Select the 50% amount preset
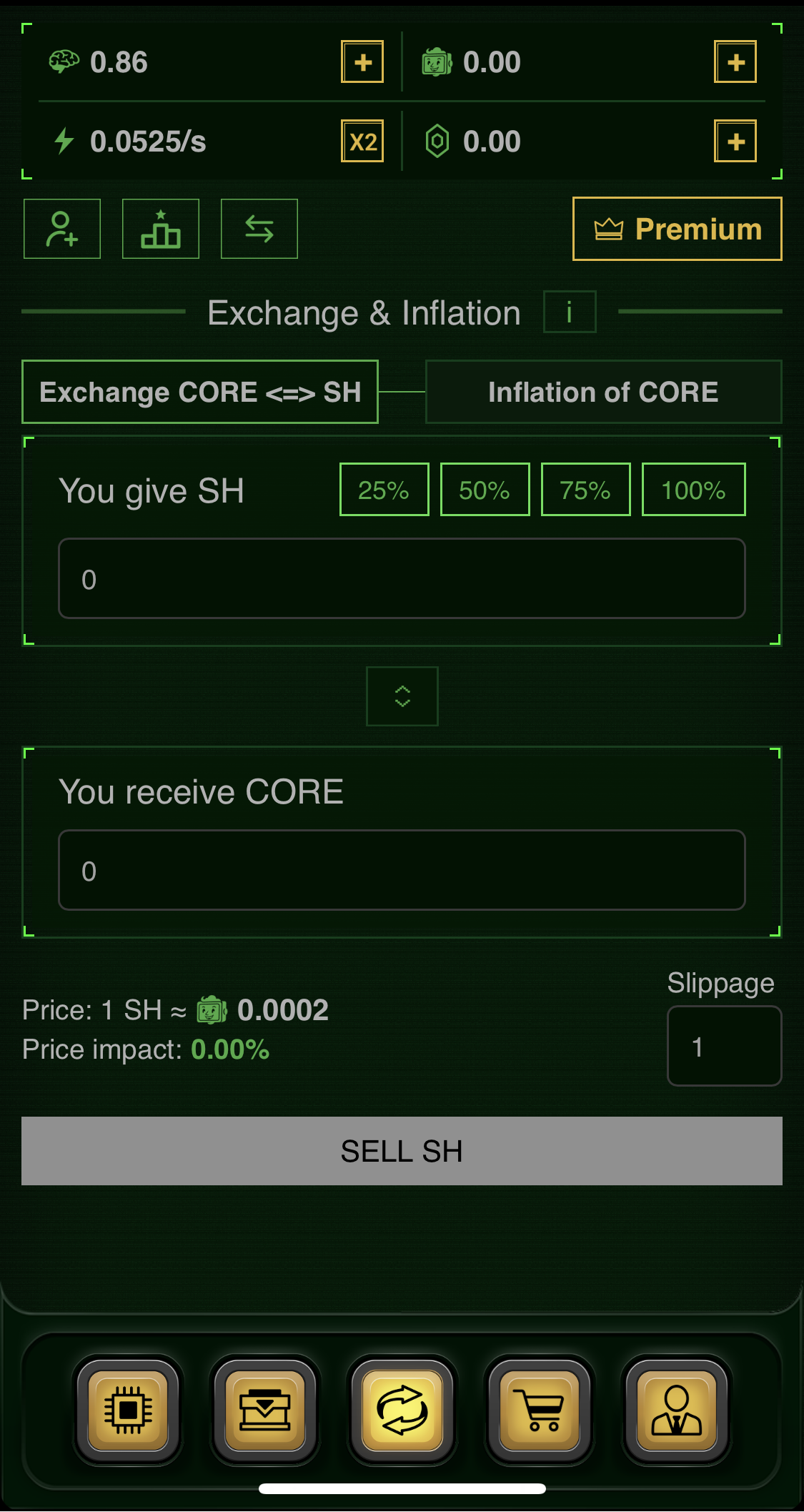The height and width of the screenshot is (1512, 804). (x=484, y=489)
